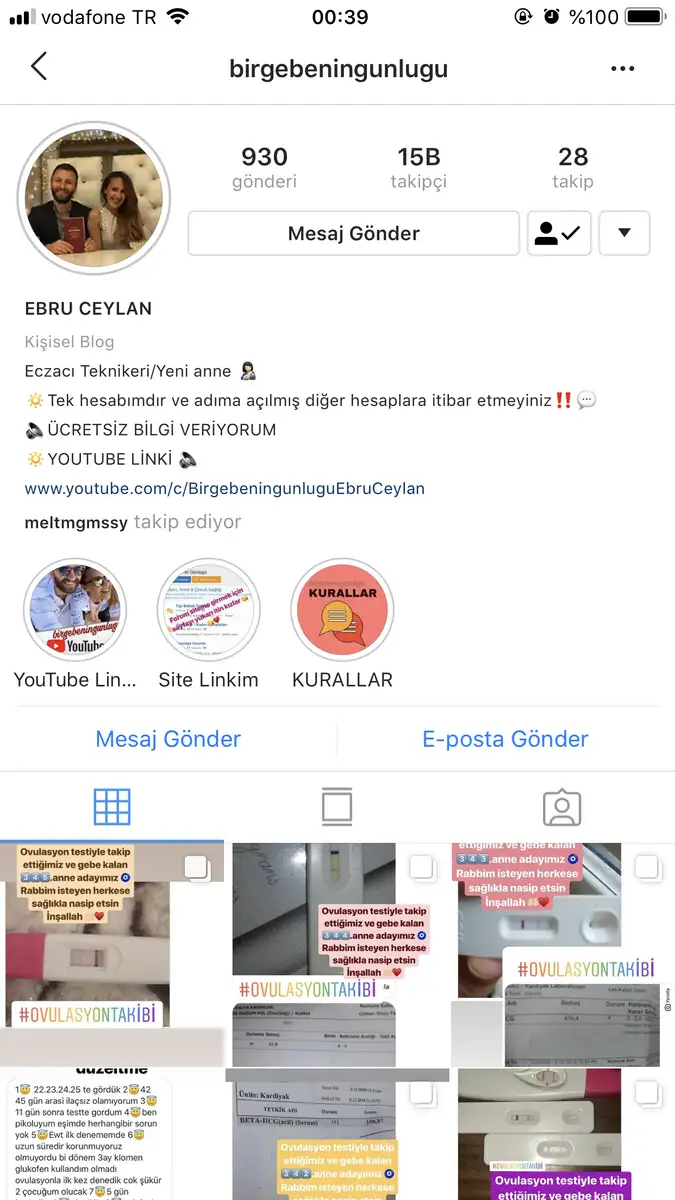Go back with the top-left arrow
675x1200 pixels.
(x=39, y=67)
